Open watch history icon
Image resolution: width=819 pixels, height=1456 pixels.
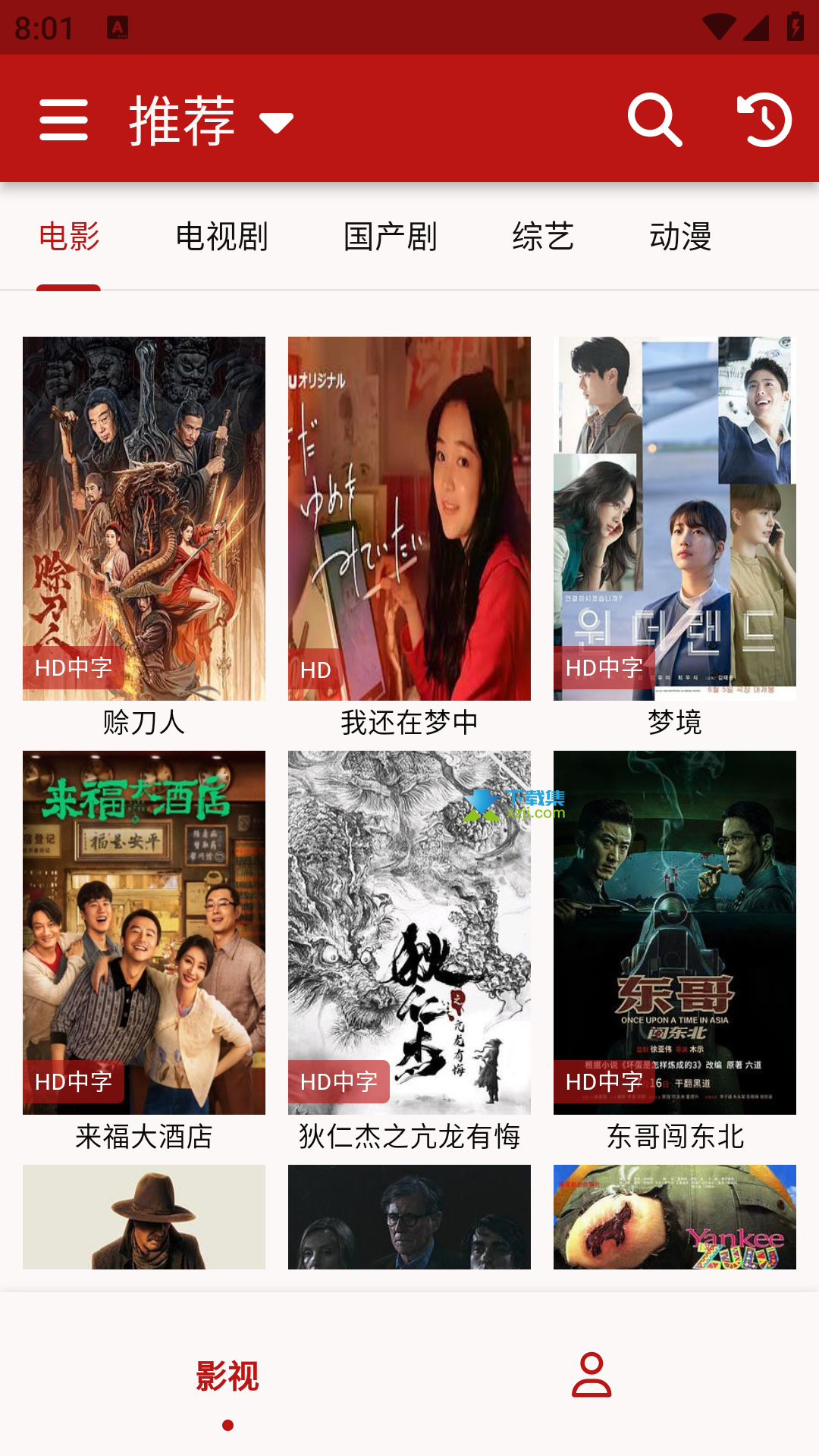pos(764,120)
